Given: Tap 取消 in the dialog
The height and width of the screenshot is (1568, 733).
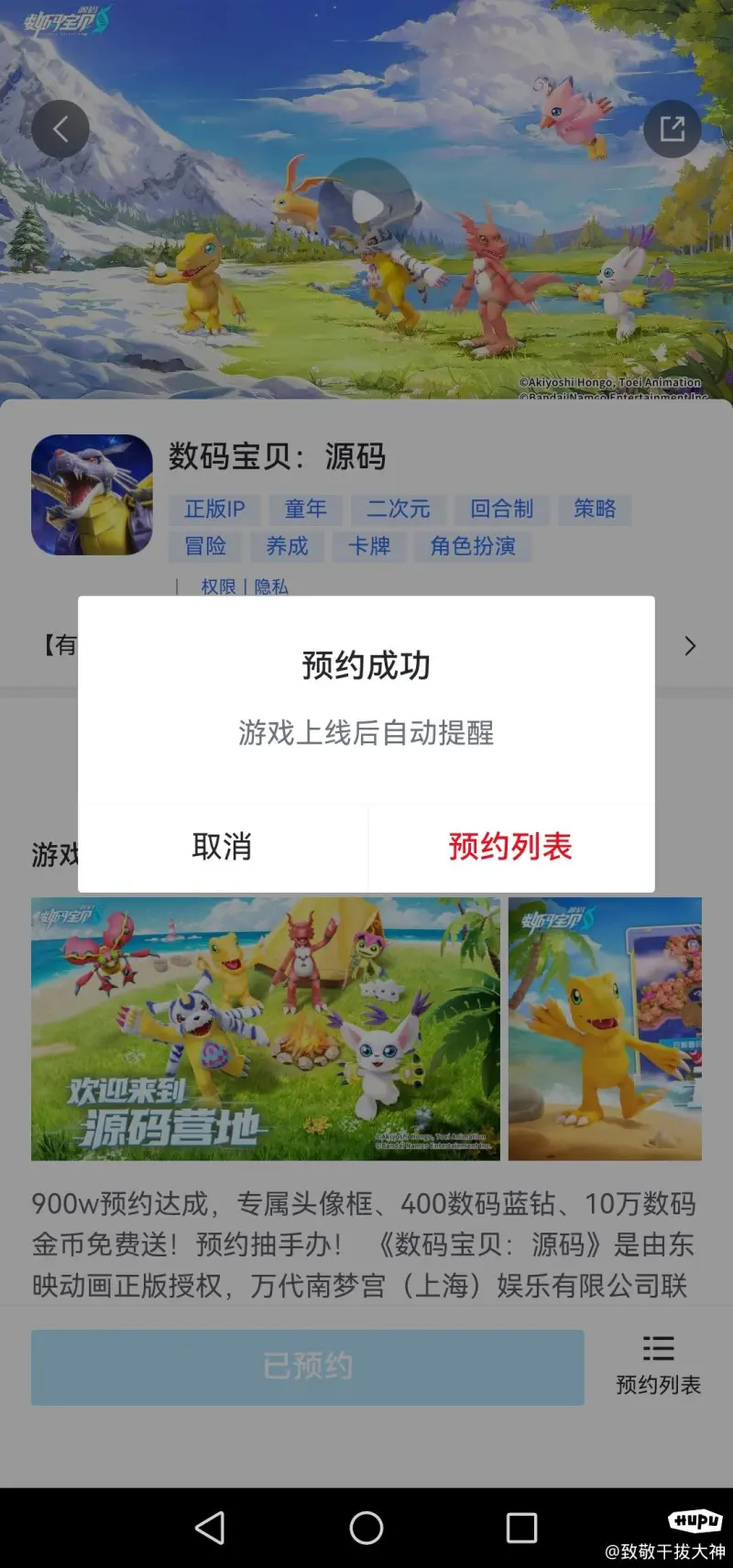Looking at the screenshot, I should tap(222, 847).
